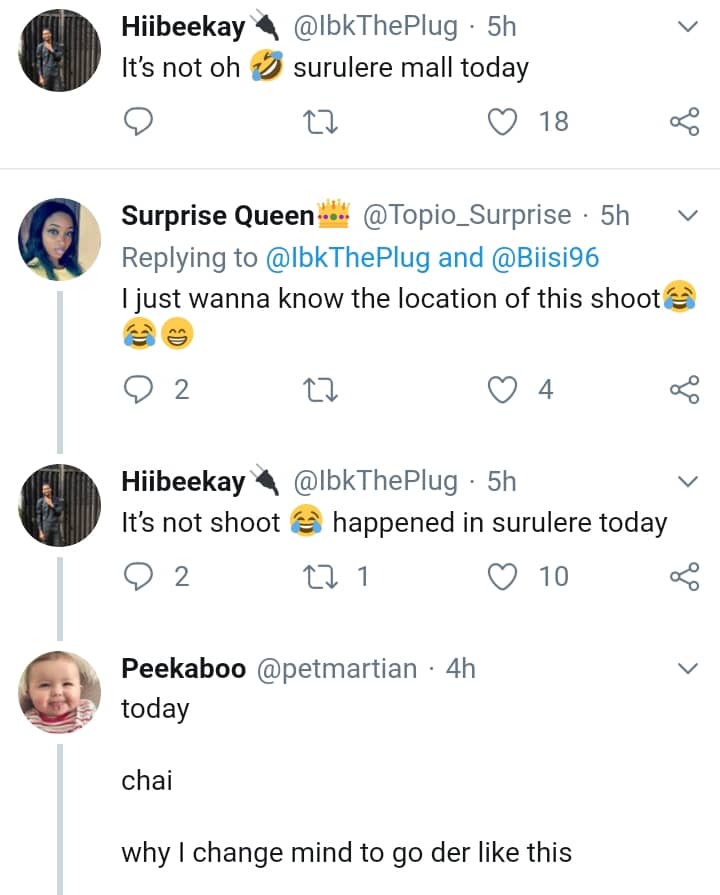Share Hiibeekay's surulere mall tweet
This screenshot has height=895, width=720.
tap(683, 122)
